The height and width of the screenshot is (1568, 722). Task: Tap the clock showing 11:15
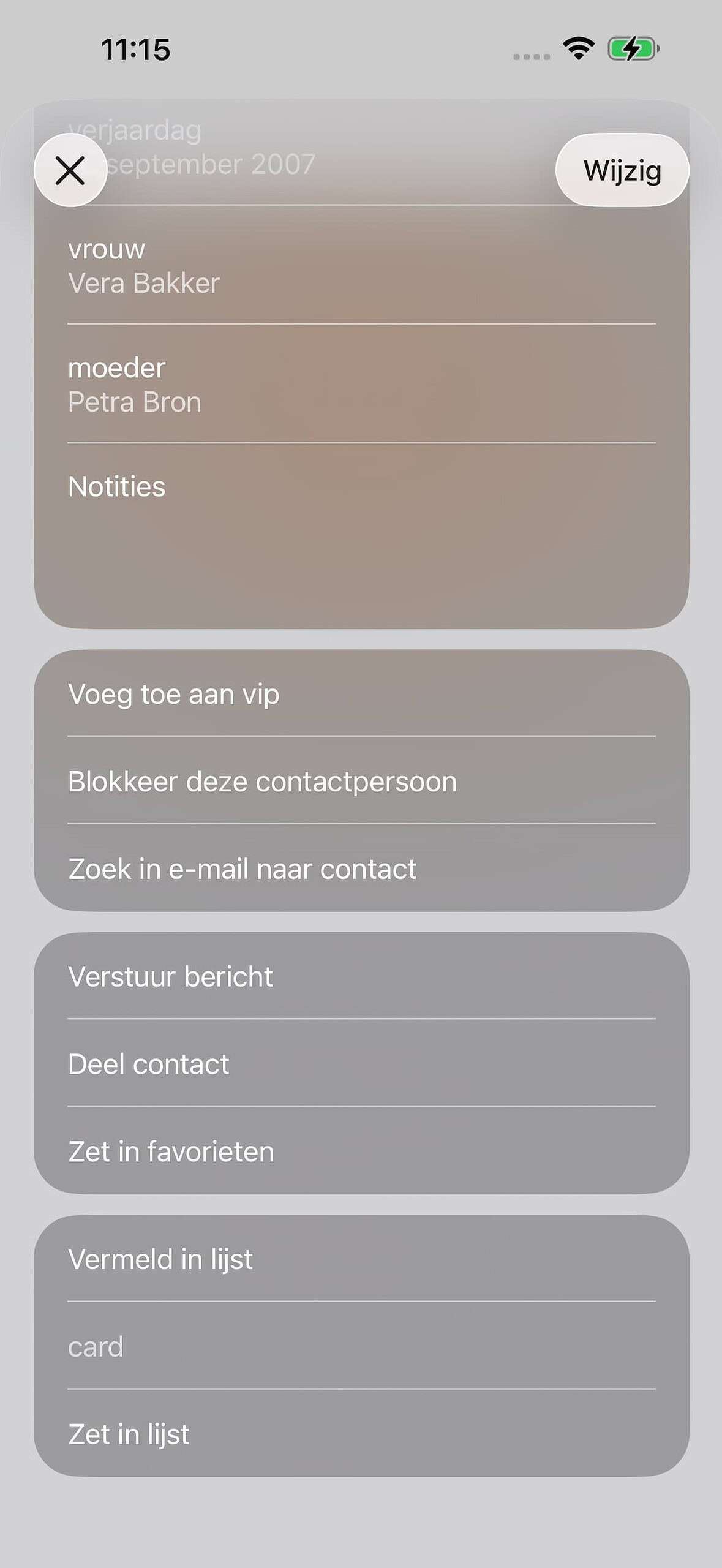[x=136, y=50]
